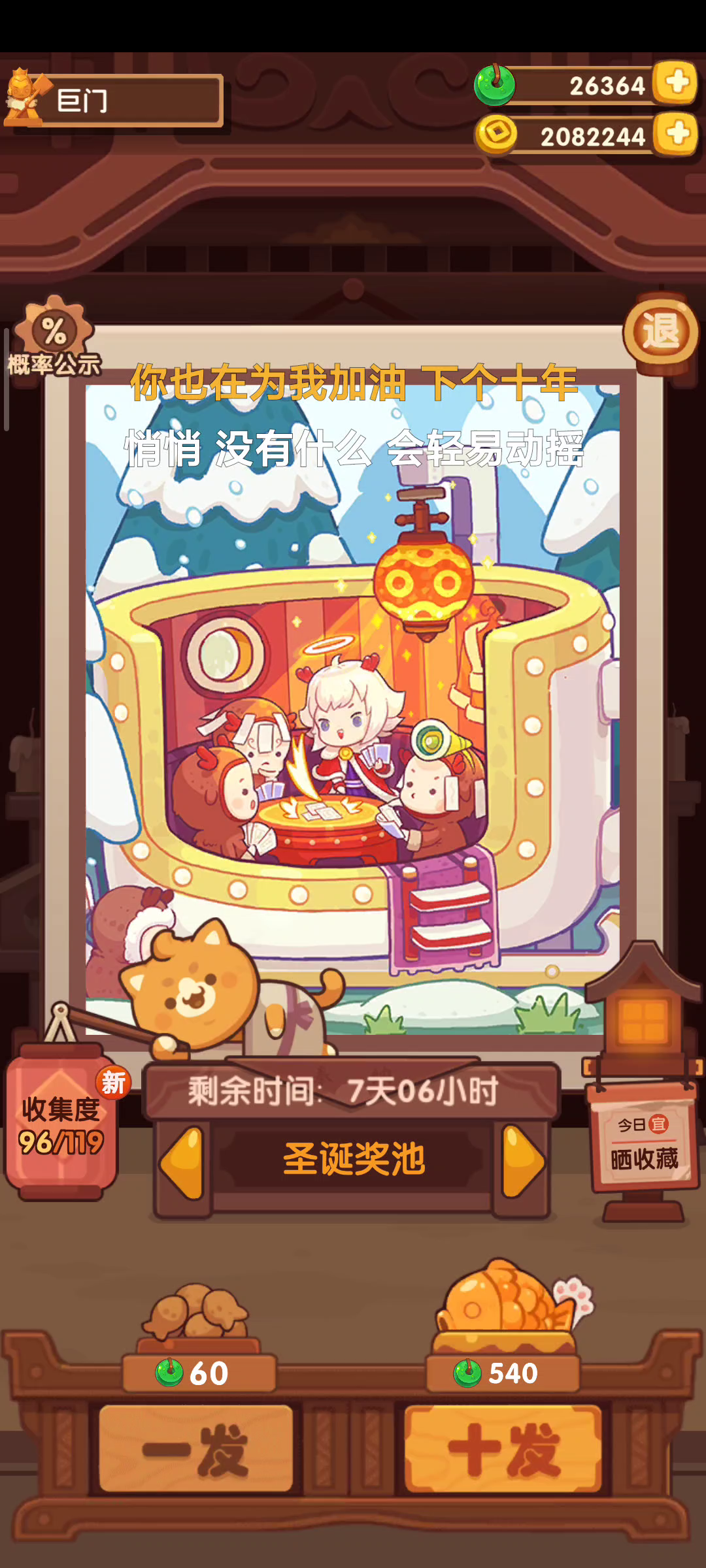Add more green jade currency
Image resolution: width=706 pixels, height=1568 pixels.
[677, 83]
